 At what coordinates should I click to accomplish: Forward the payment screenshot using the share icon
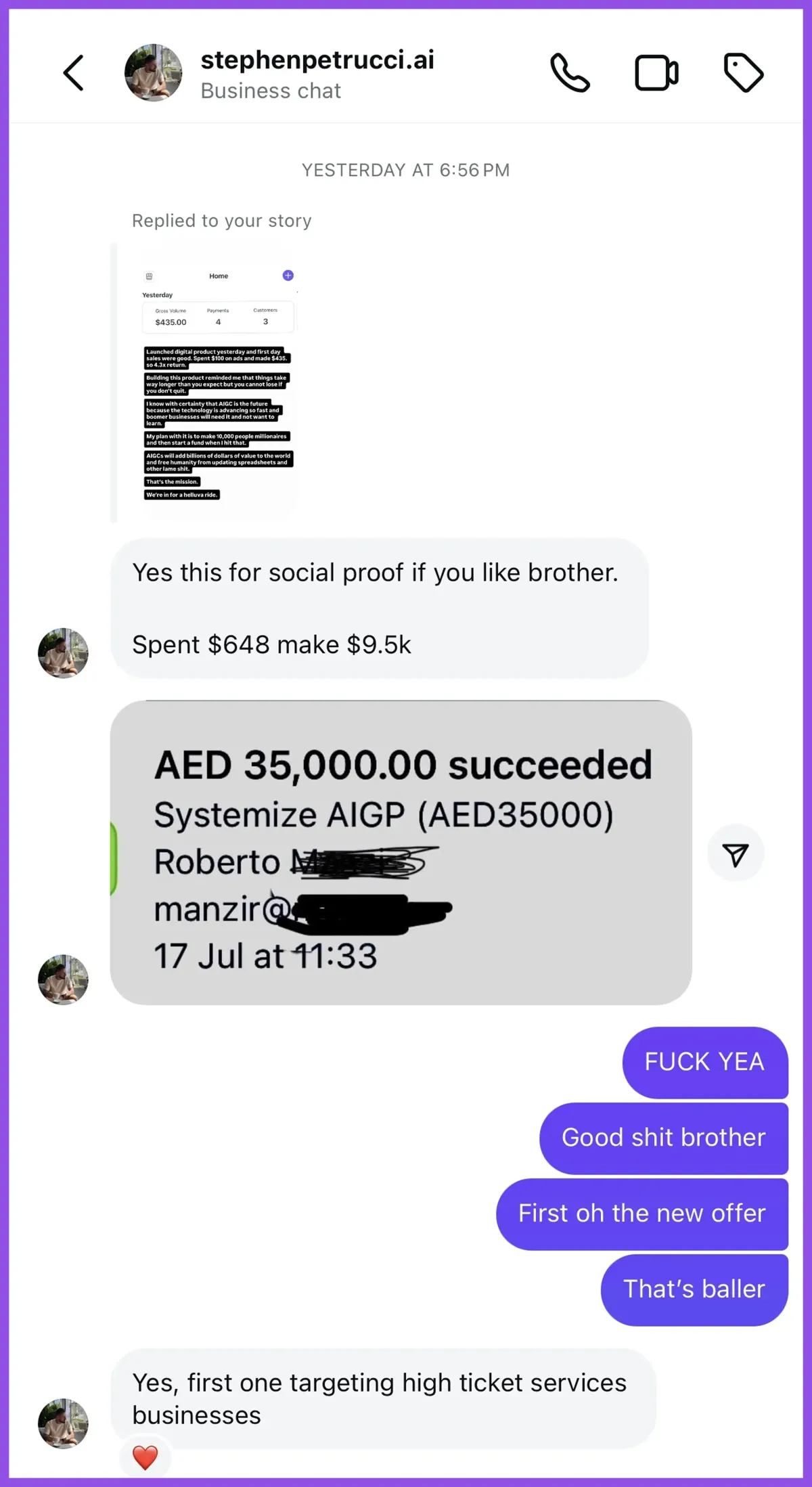pyautogui.click(x=736, y=854)
